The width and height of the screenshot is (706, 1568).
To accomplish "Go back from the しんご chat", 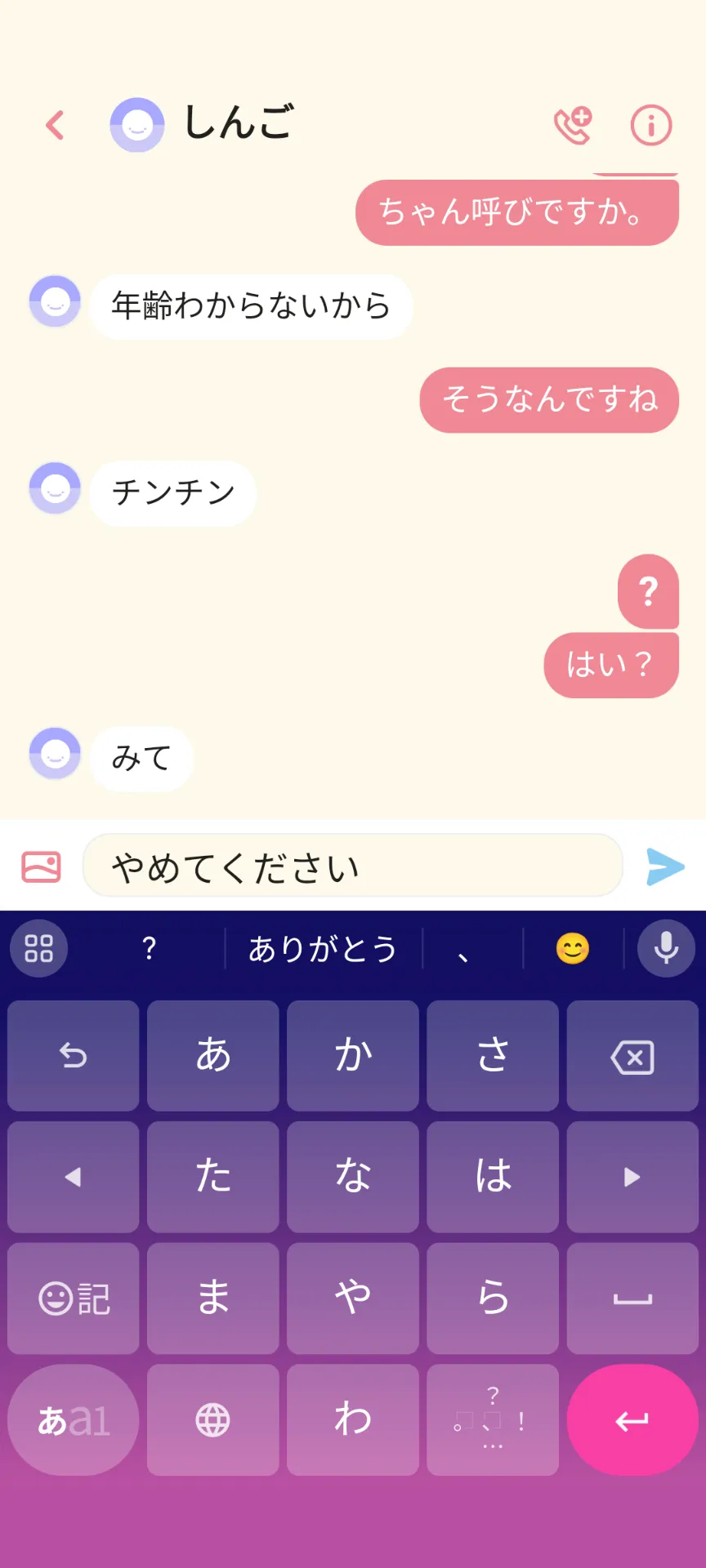I will pyautogui.click(x=55, y=125).
